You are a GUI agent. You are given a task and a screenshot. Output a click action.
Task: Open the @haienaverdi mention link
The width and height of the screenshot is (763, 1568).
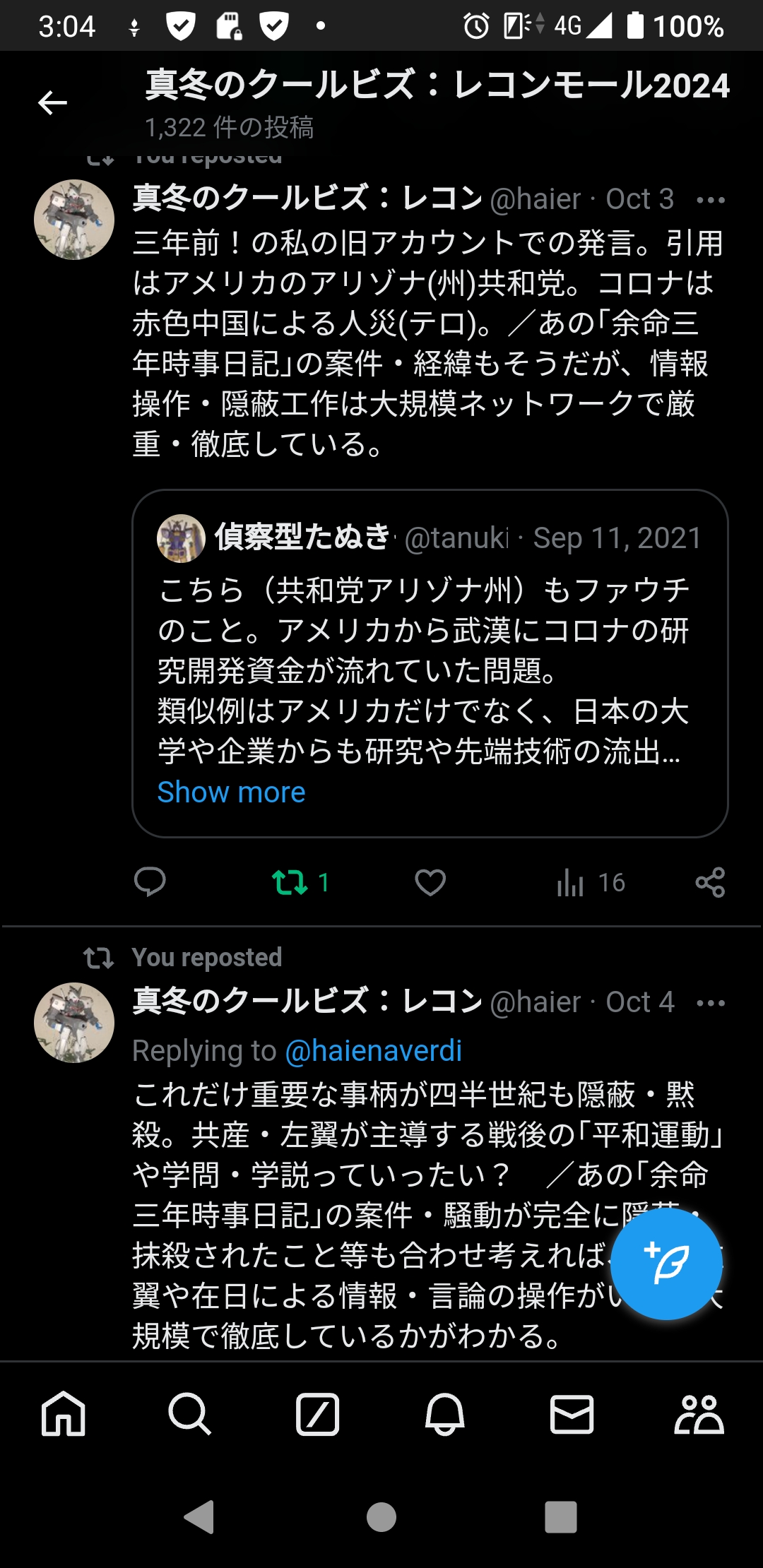point(373,1051)
